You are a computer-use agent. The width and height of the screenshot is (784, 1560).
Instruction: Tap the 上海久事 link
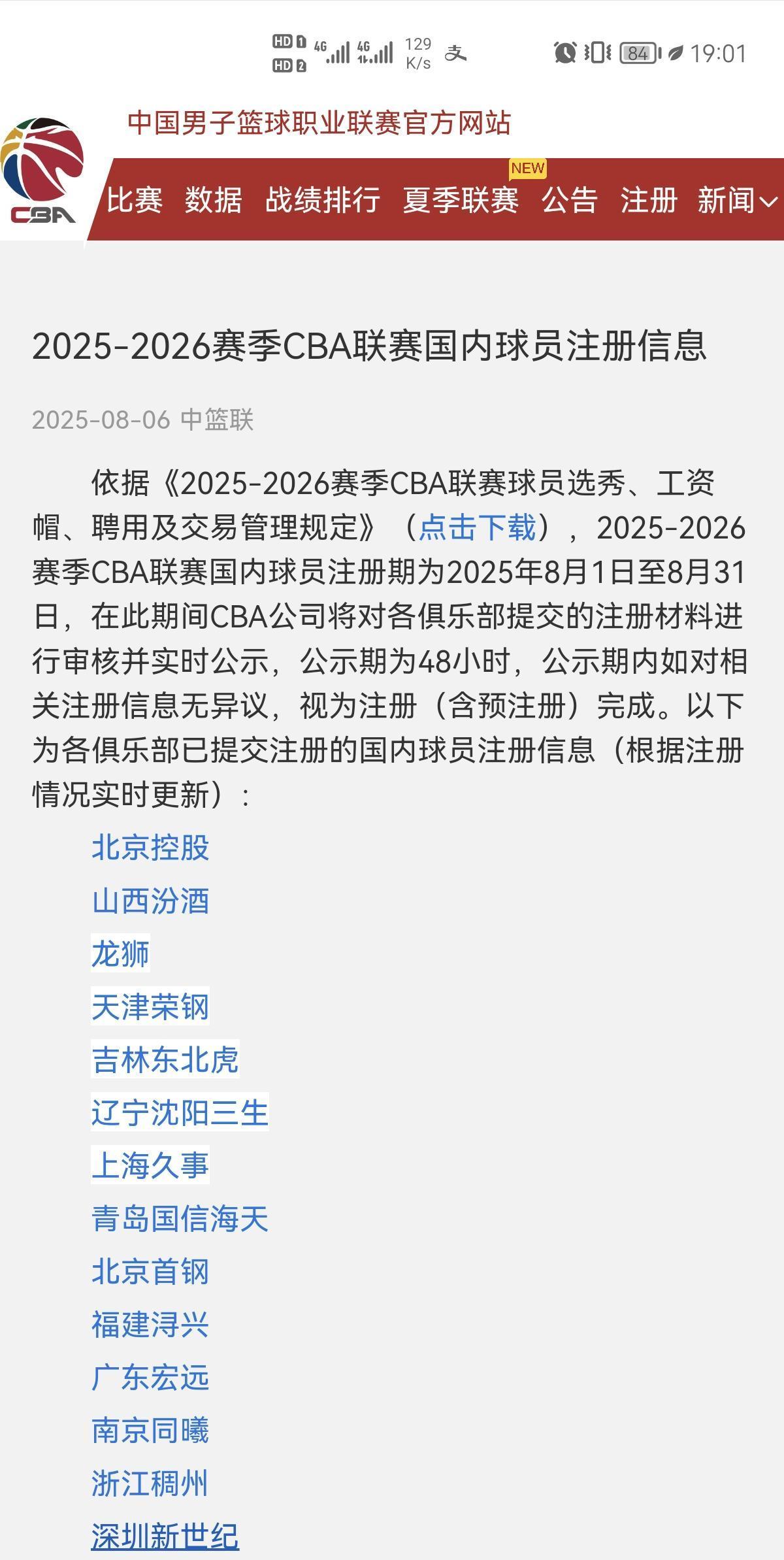click(150, 1165)
